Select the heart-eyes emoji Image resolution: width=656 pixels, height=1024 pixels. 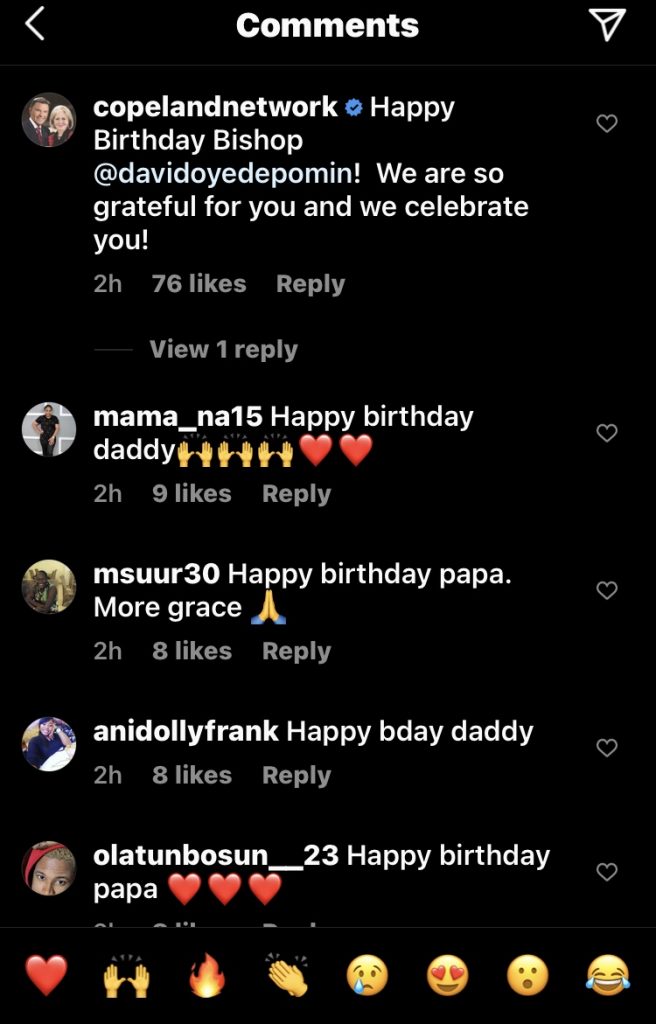(x=447, y=975)
